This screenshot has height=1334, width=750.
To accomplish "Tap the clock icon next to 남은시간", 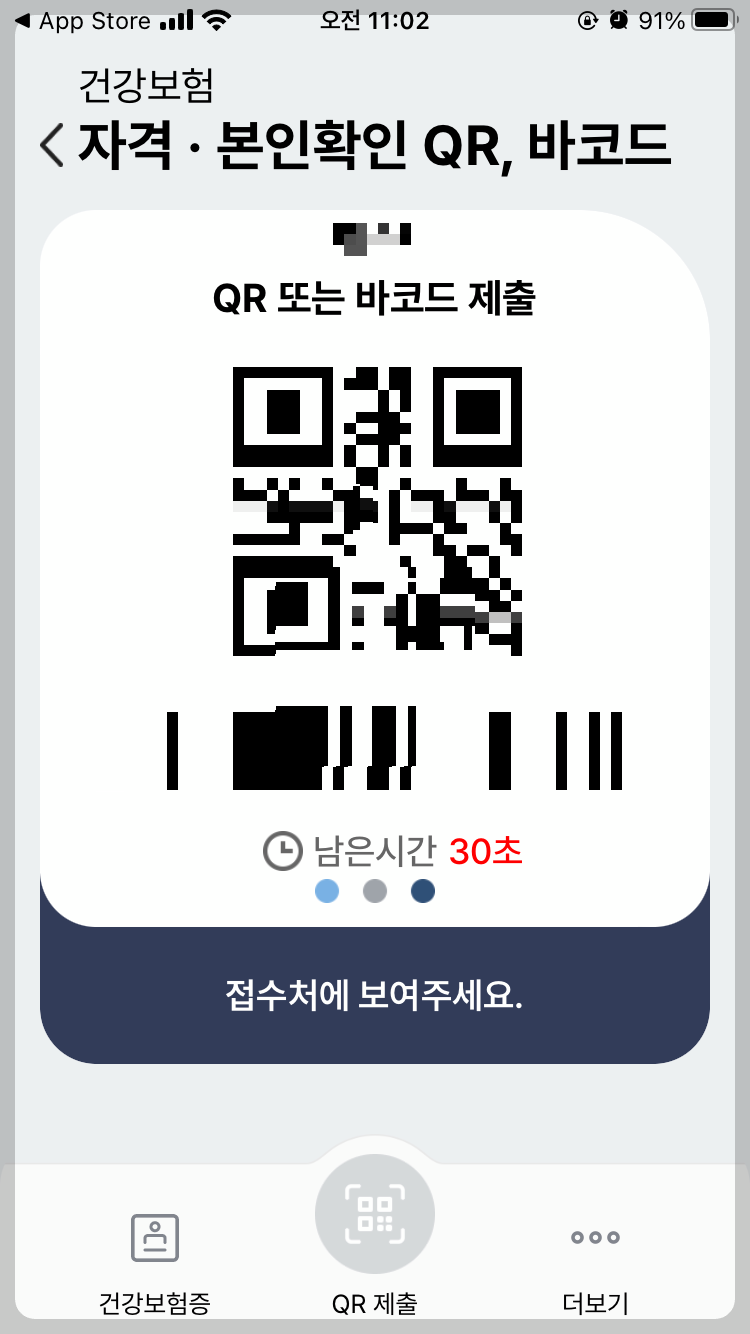I will pyautogui.click(x=282, y=851).
